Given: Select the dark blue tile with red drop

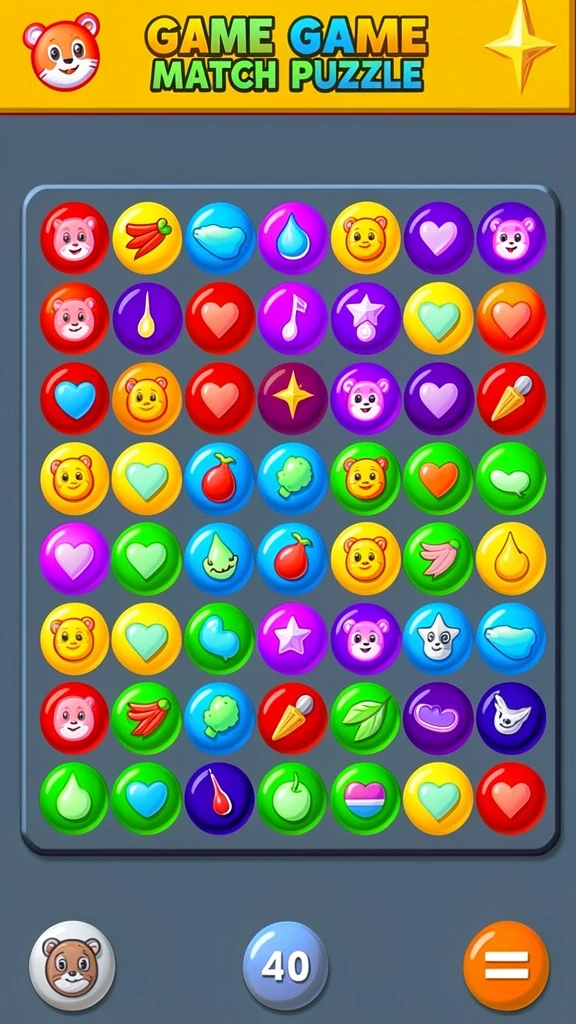Looking at the screenshot, I should click(x=219, y=798).
